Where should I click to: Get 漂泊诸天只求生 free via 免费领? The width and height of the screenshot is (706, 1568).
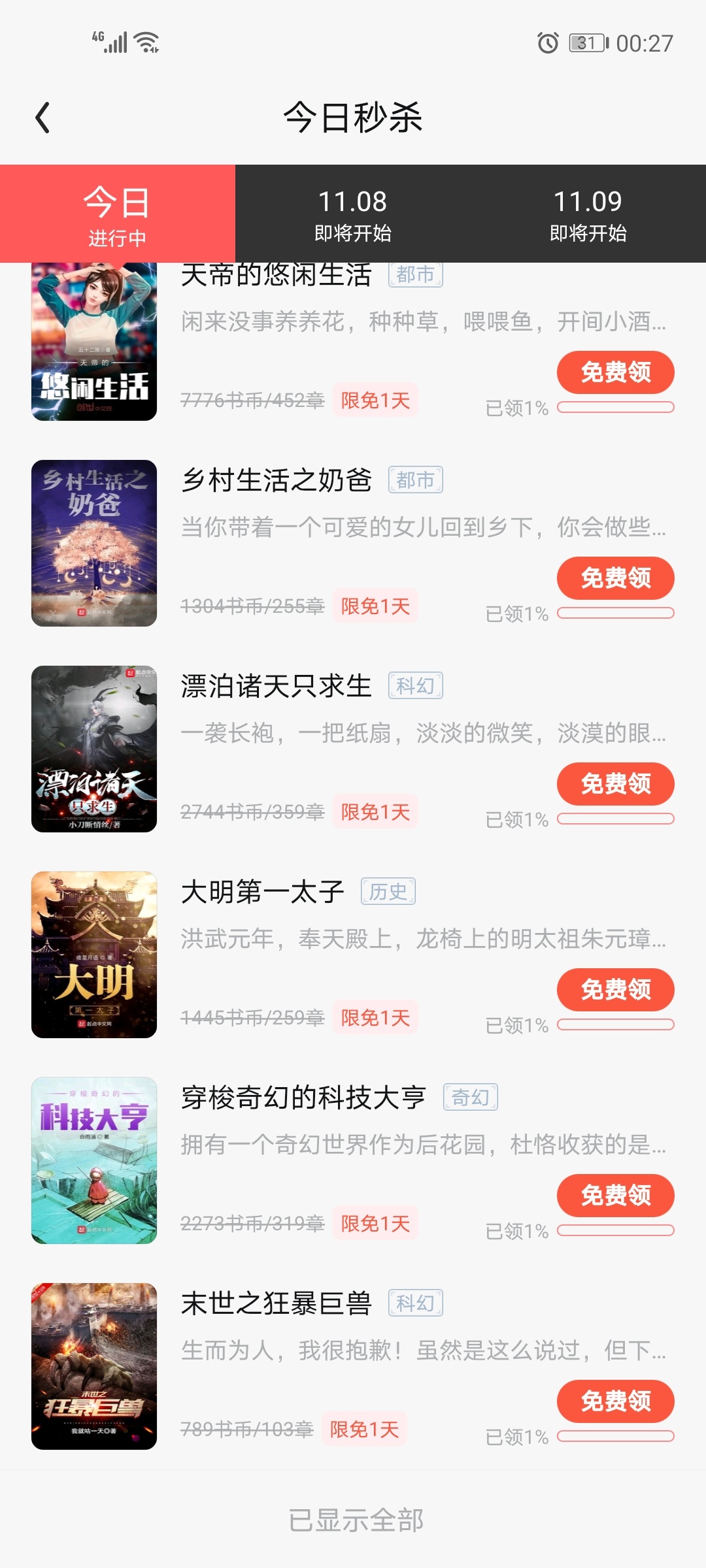(x=615, y=784)
